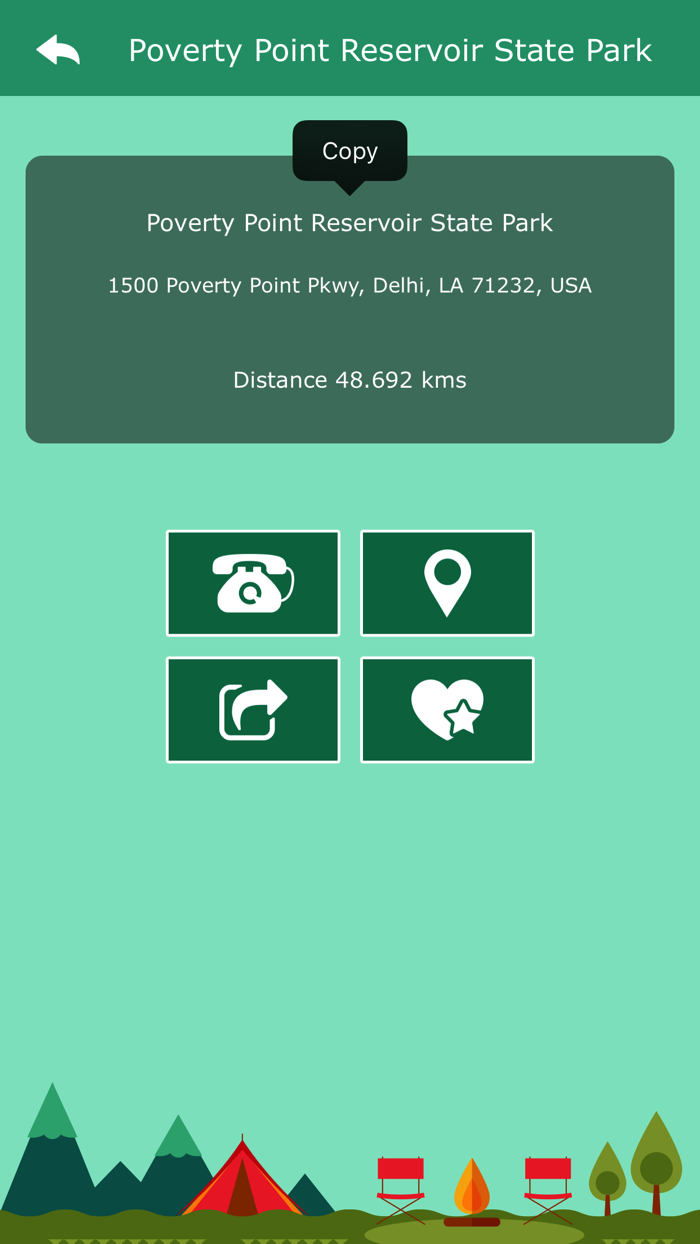This screenshot has width=700, height=1244.
Task: Go back using the header arrow
Action: 58,50
